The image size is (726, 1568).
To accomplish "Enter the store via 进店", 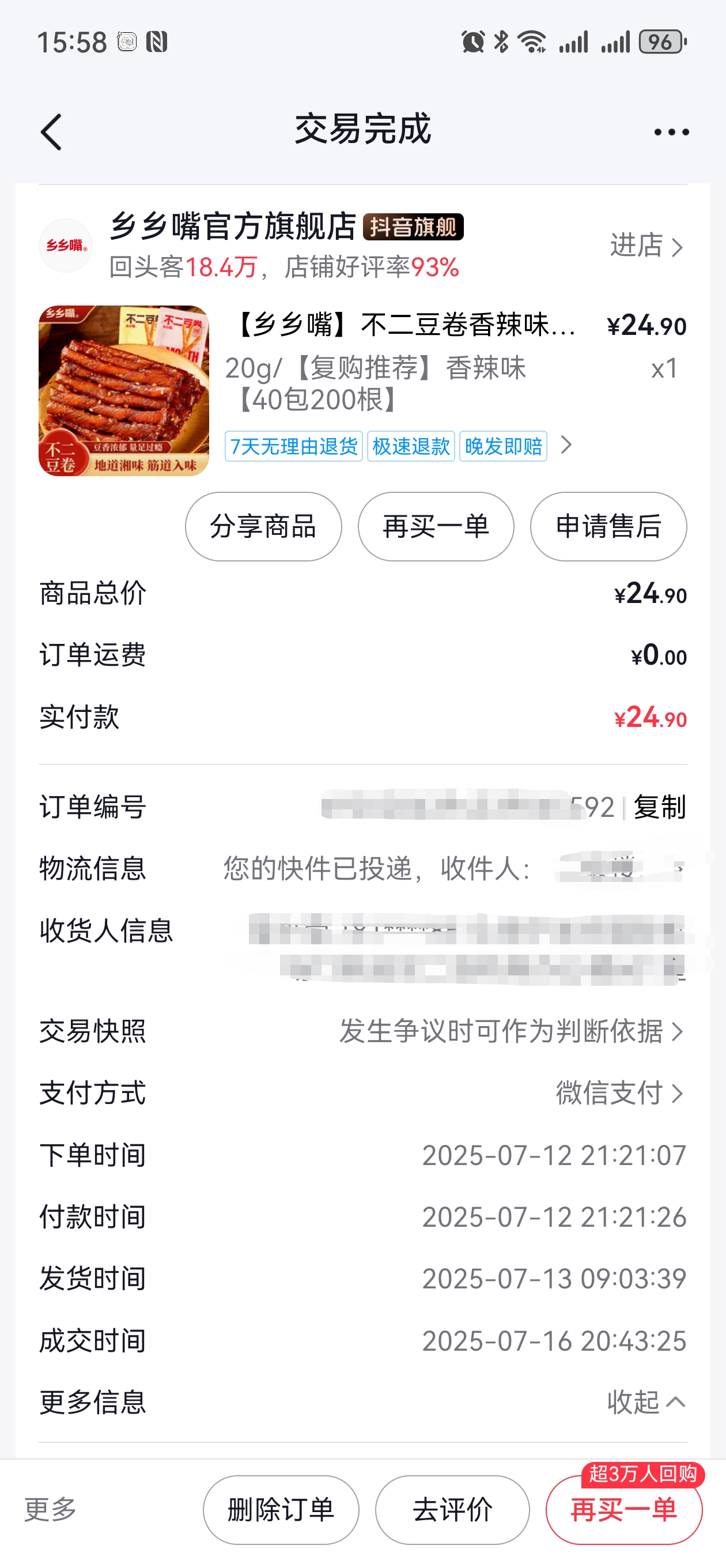I will tap(647, 246).
